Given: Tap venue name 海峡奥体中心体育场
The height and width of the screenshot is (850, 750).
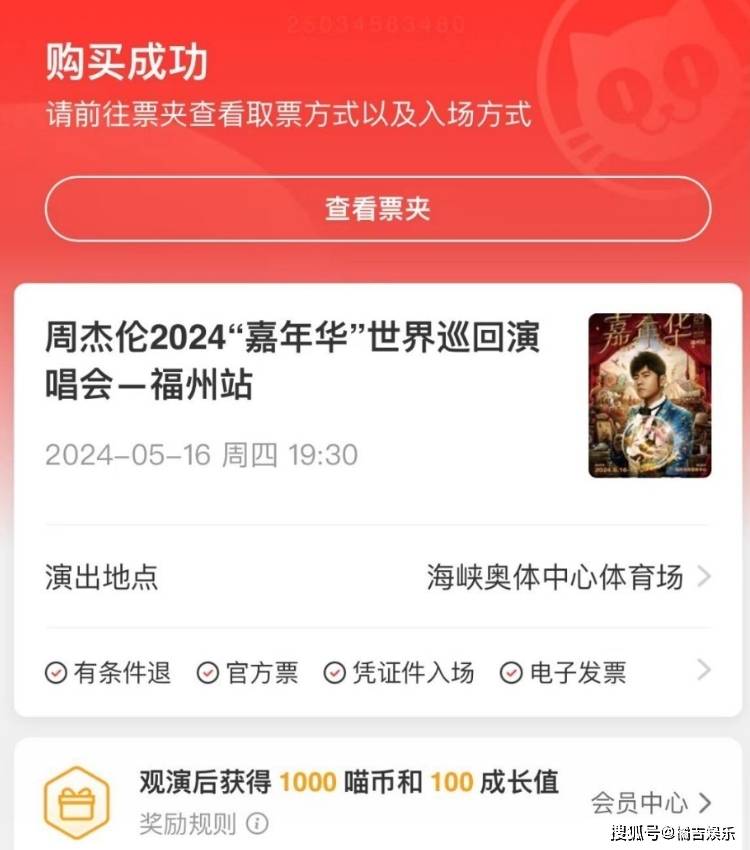Looking at the screenshot, I should coord(555,577).
